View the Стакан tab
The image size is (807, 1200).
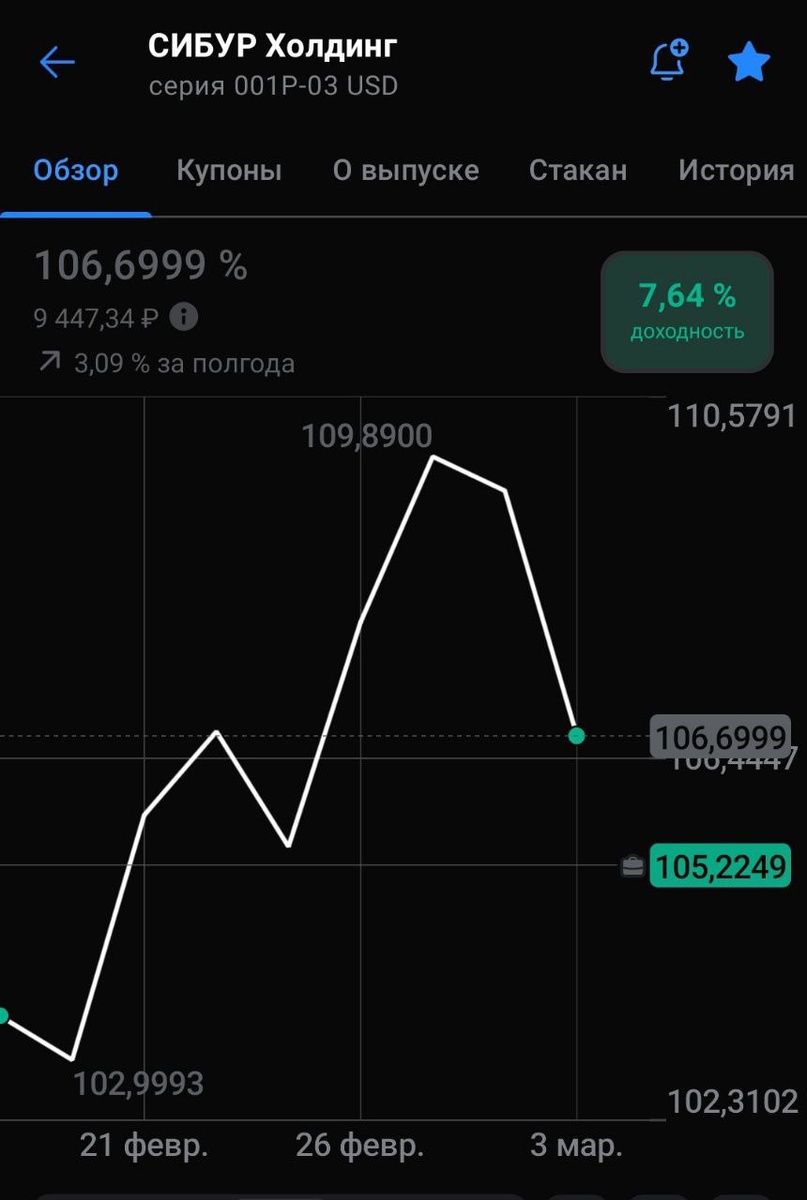point(577,170)
